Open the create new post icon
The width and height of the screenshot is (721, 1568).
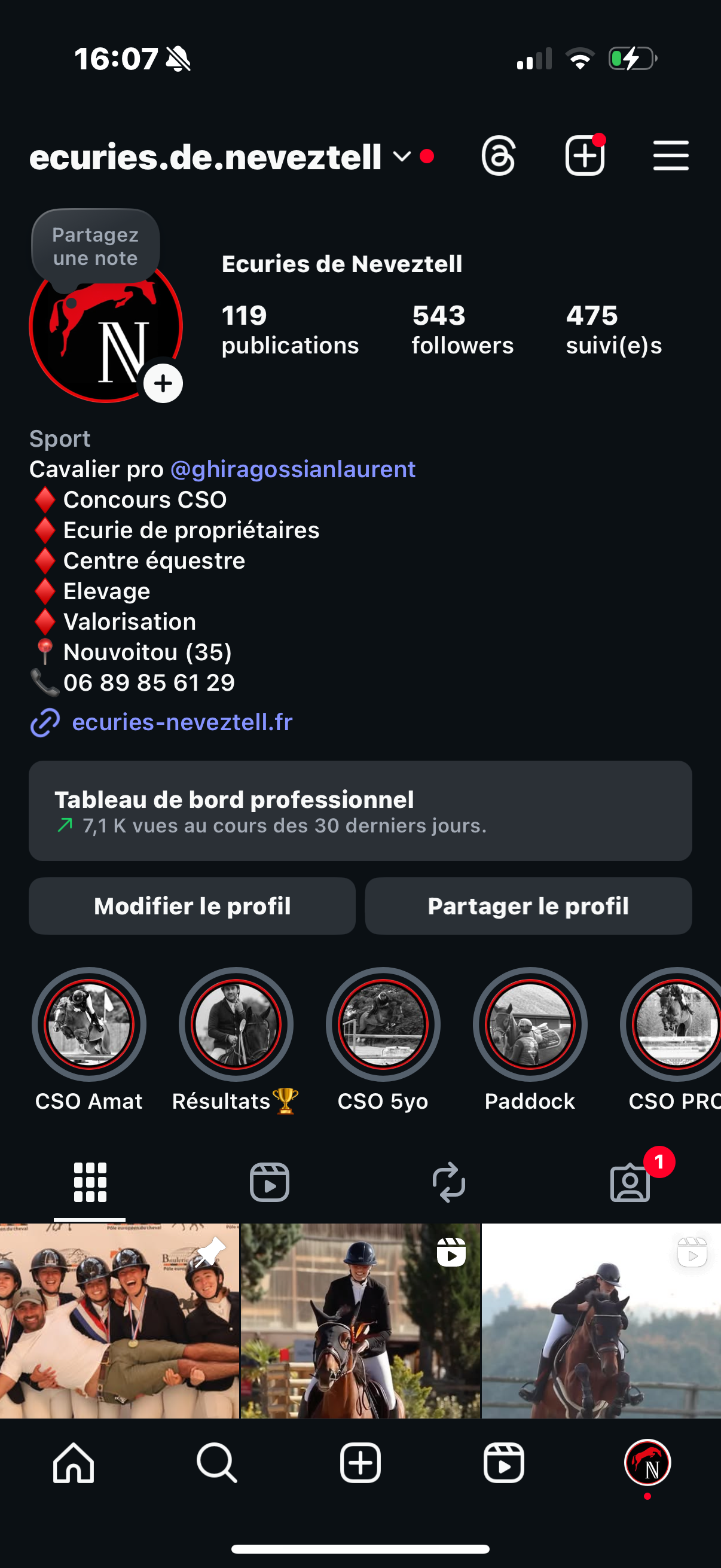click(x=584, y=156)
